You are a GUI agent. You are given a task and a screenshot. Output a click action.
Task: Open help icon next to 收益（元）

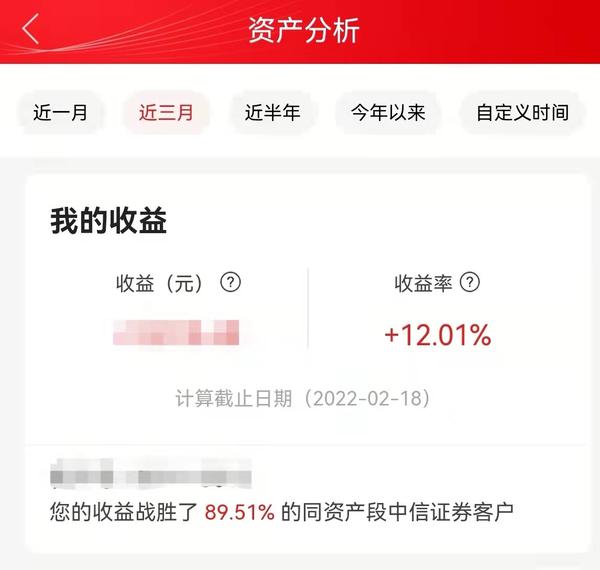231,283
